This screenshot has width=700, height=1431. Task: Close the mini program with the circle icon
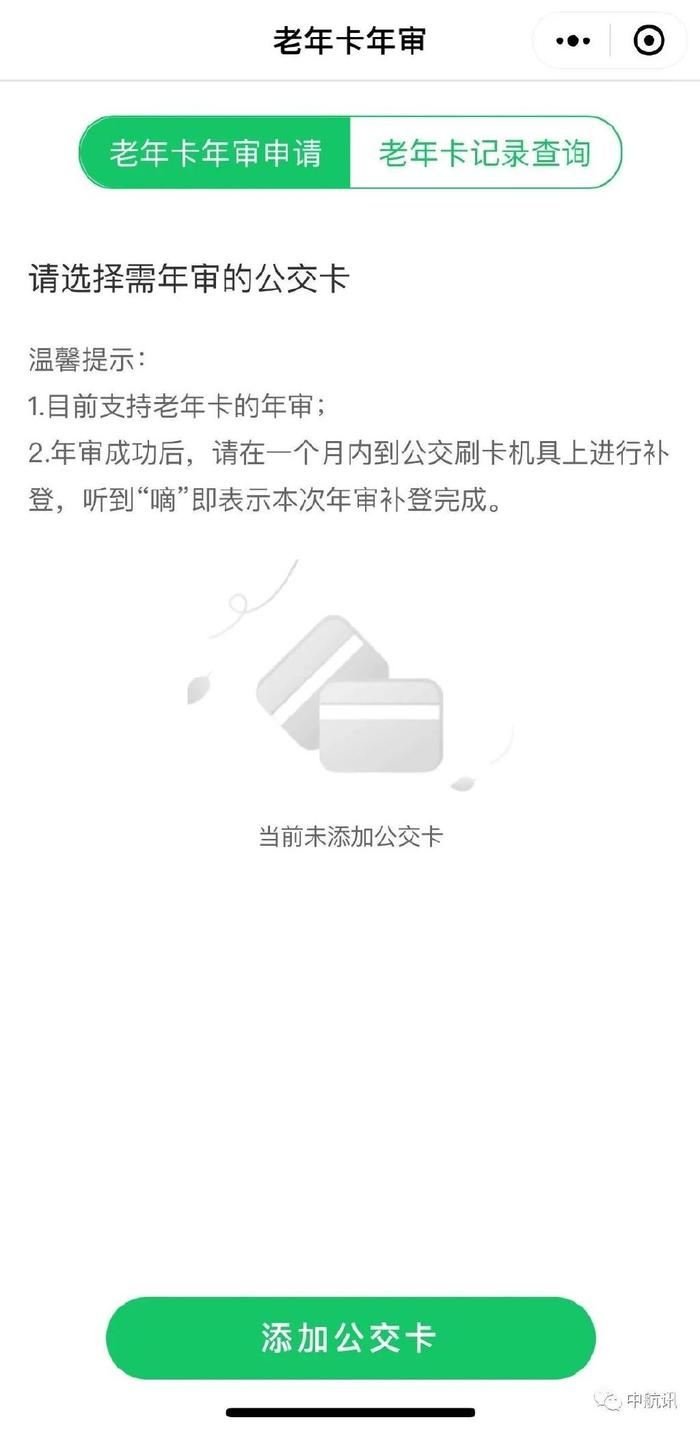(649, 41)
